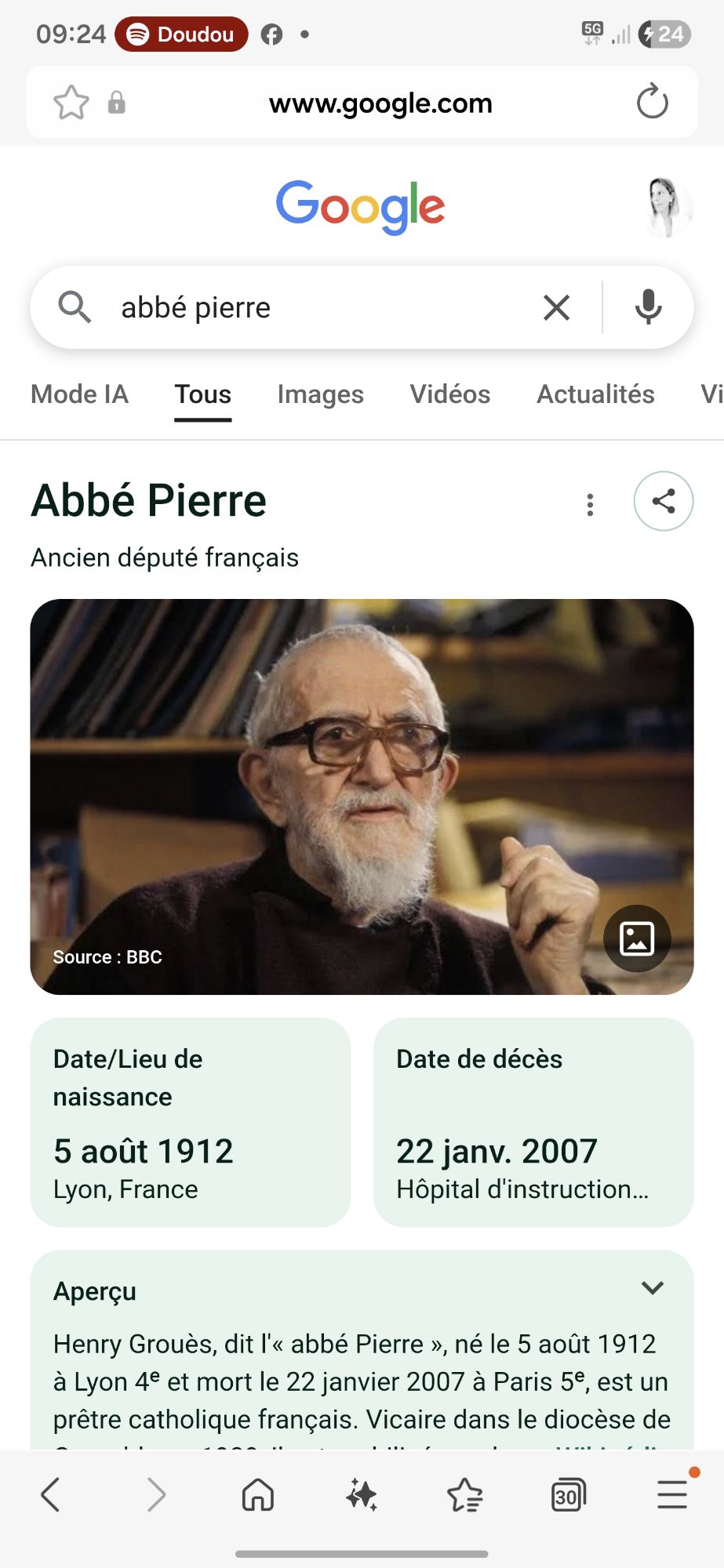
Task: Open the Google account profile picture
Action: pyautogui.click(x=668, y=208)
